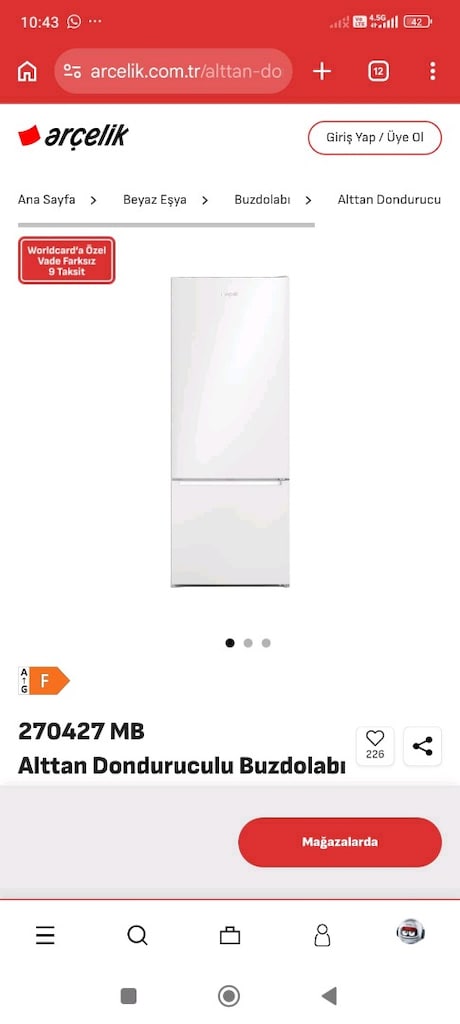Open Buzdolabı breadcrumb link
The image size is (460, 1024).
click(262, 200)
